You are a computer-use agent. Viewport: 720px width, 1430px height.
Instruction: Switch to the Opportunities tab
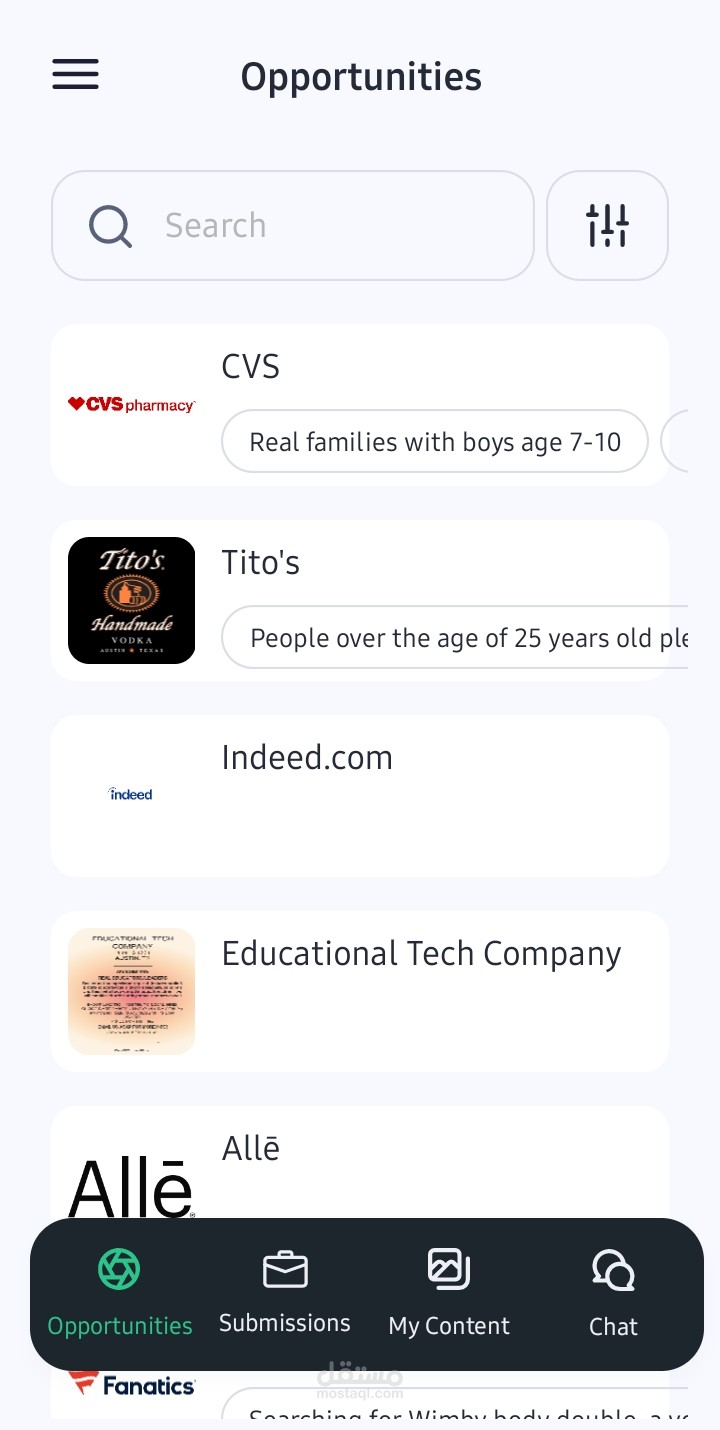(120, 1295)
